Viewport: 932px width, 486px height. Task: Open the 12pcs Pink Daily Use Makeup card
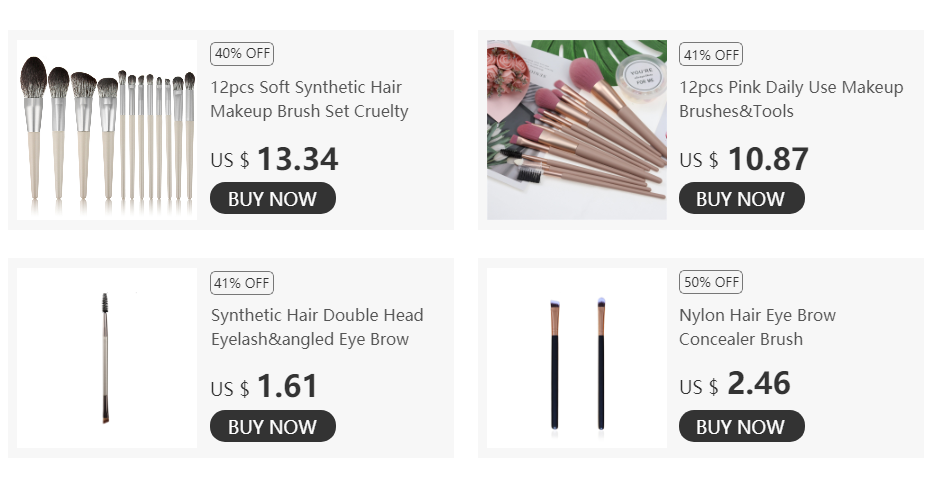701,130
